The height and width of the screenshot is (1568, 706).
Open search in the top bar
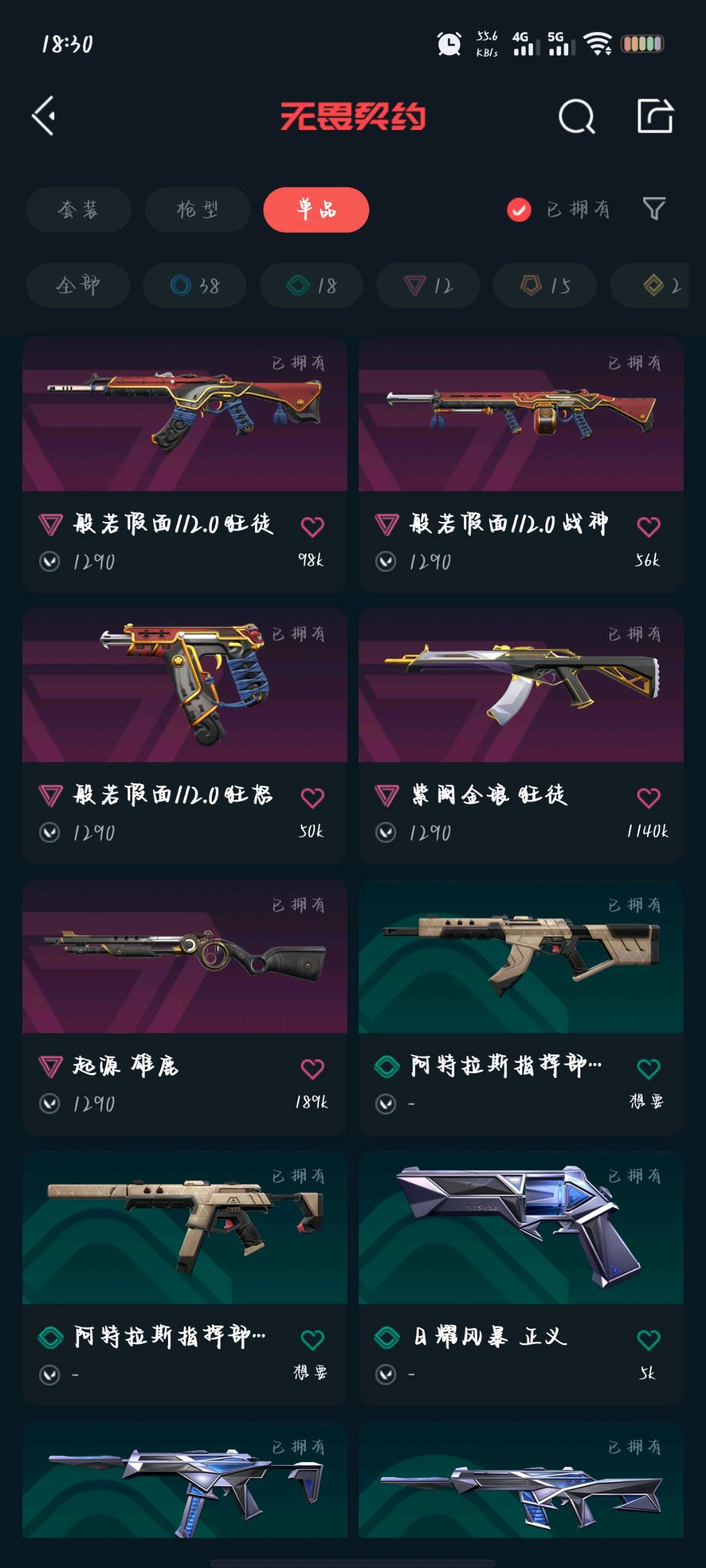577,117
